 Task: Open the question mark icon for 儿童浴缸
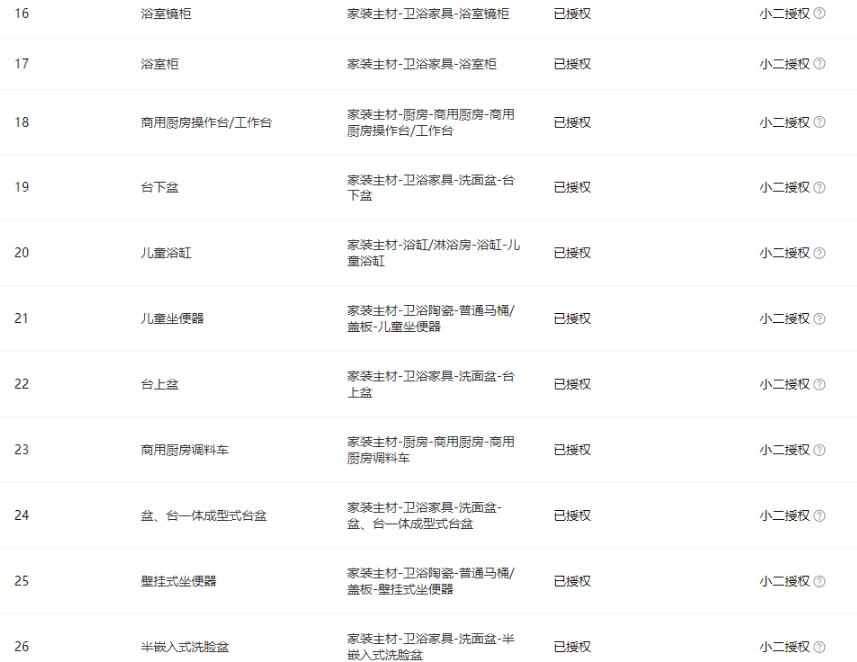820,253
